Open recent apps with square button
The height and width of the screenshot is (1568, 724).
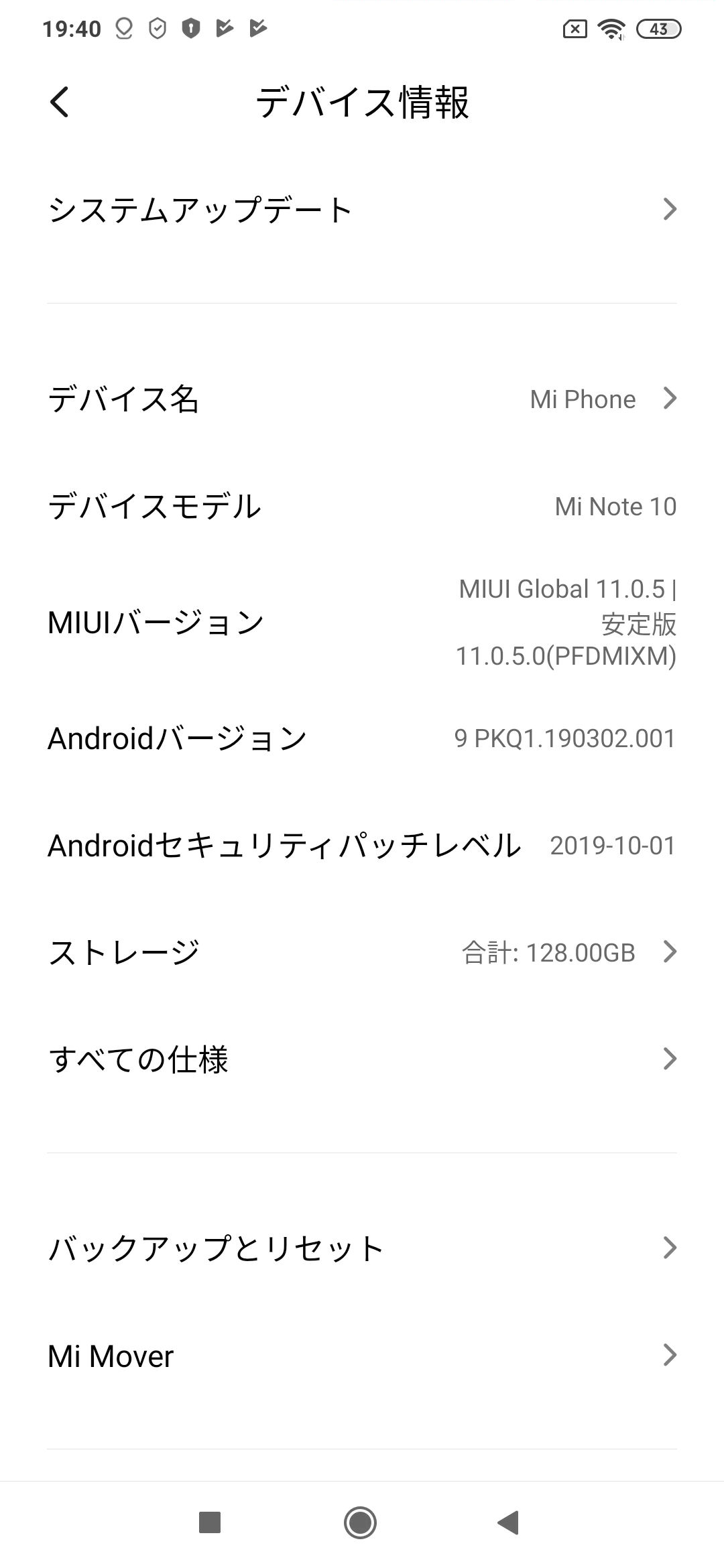pyautogui.click(x=210, y=1522)
